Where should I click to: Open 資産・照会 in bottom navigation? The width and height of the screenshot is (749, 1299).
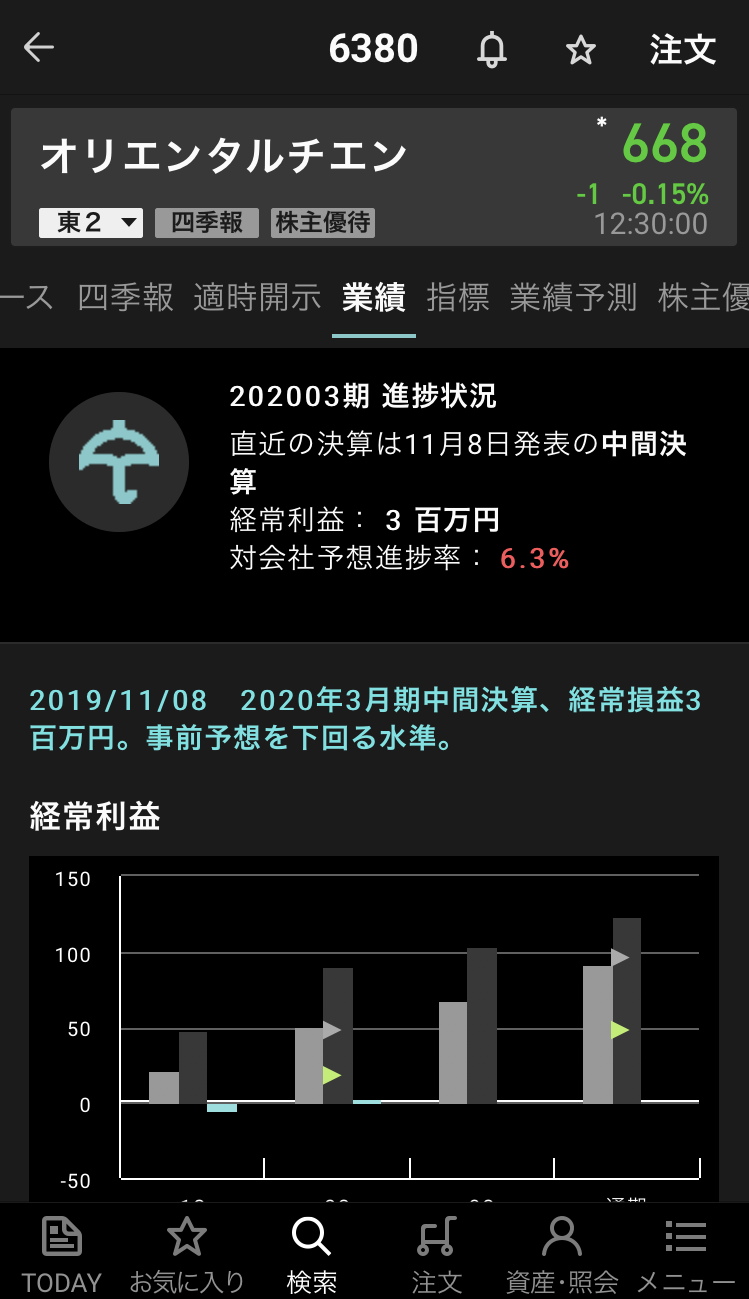[x=562, y=1253]
